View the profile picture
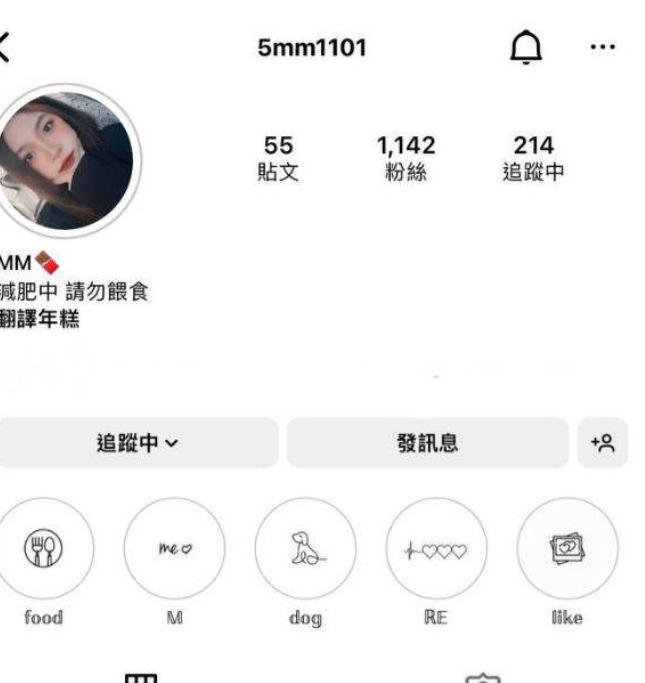 tap(70, 158)
